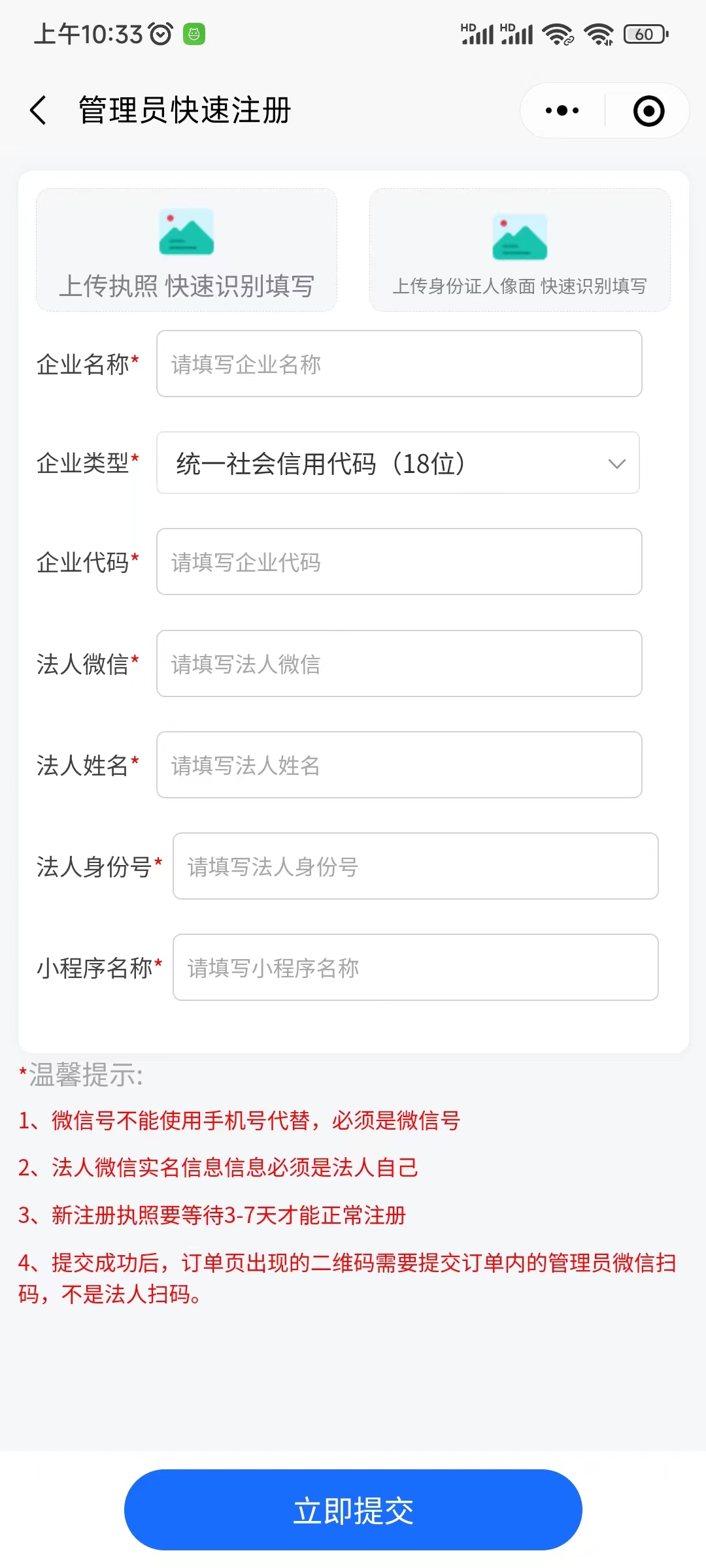Image resolution: width=706 pixels, height=1568 pixels.
Task: Go back from 管理员快速注册 page
Action: (39, 110)
